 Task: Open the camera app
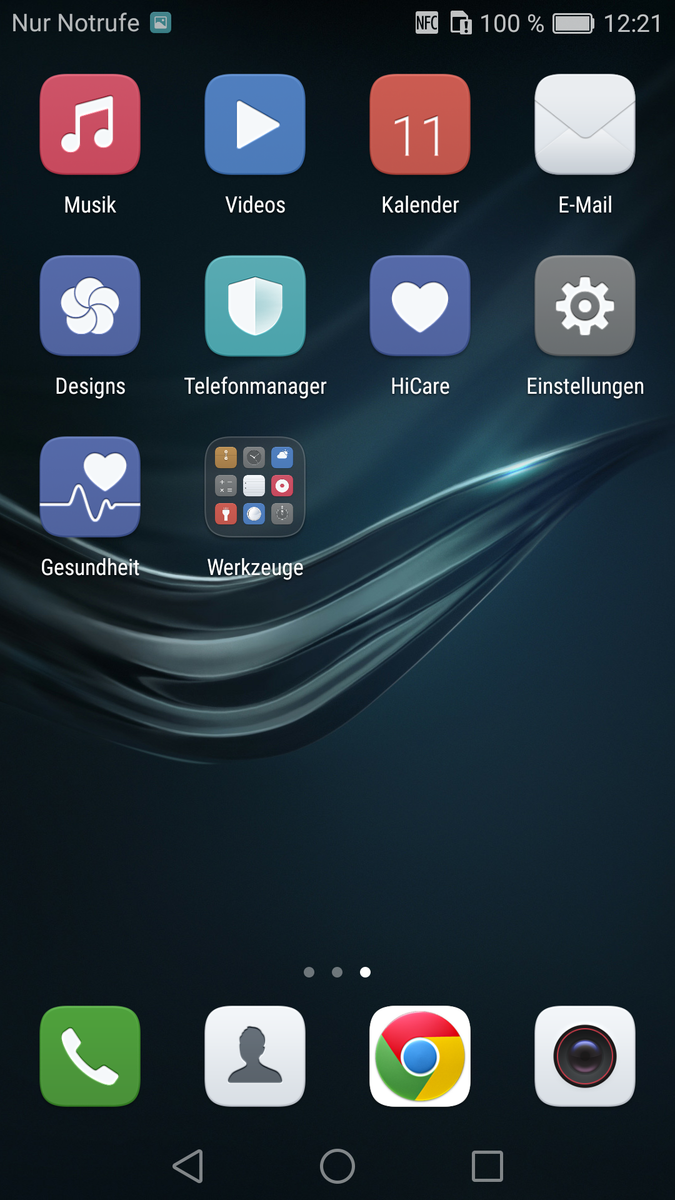(x=585, y=1056)
